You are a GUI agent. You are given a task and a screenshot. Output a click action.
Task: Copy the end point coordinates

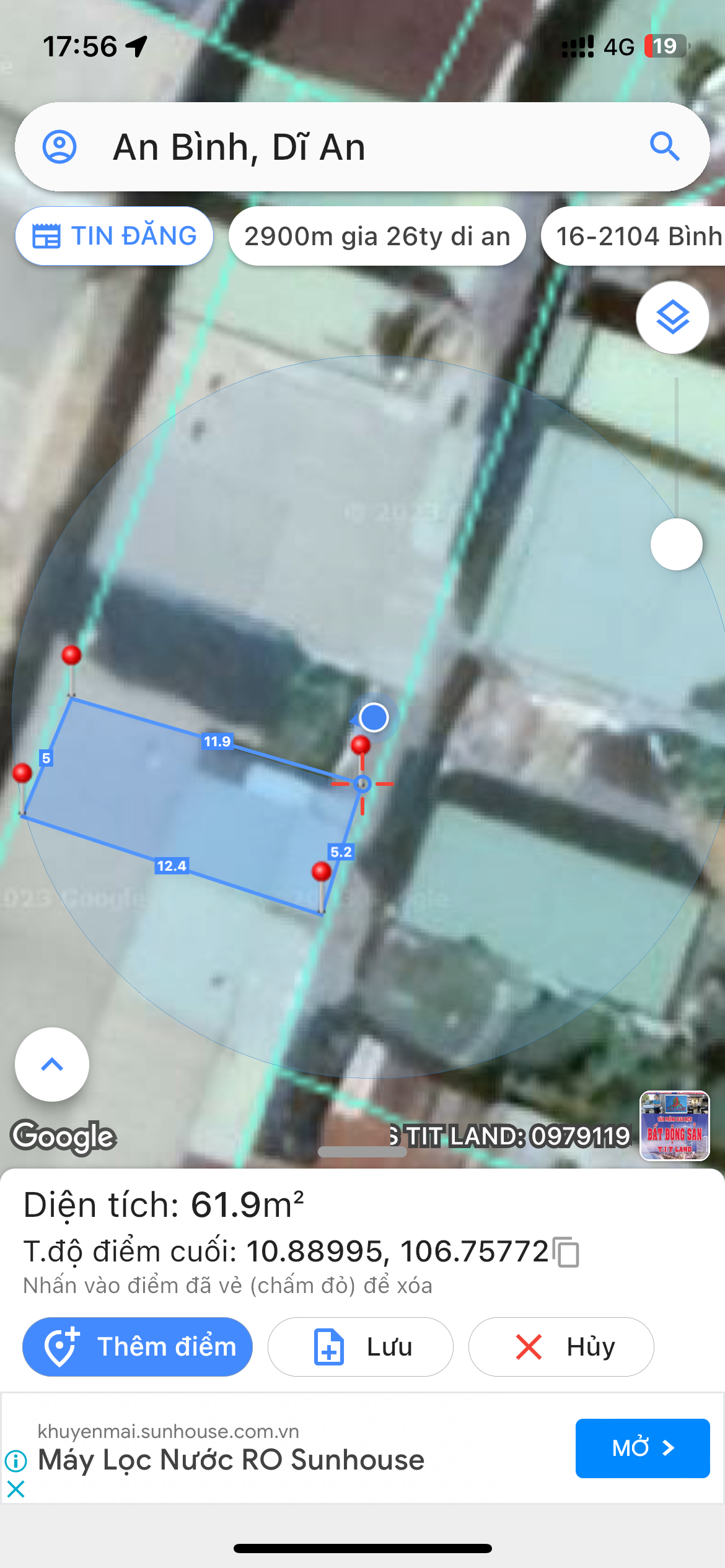(x=566, y=1252)
